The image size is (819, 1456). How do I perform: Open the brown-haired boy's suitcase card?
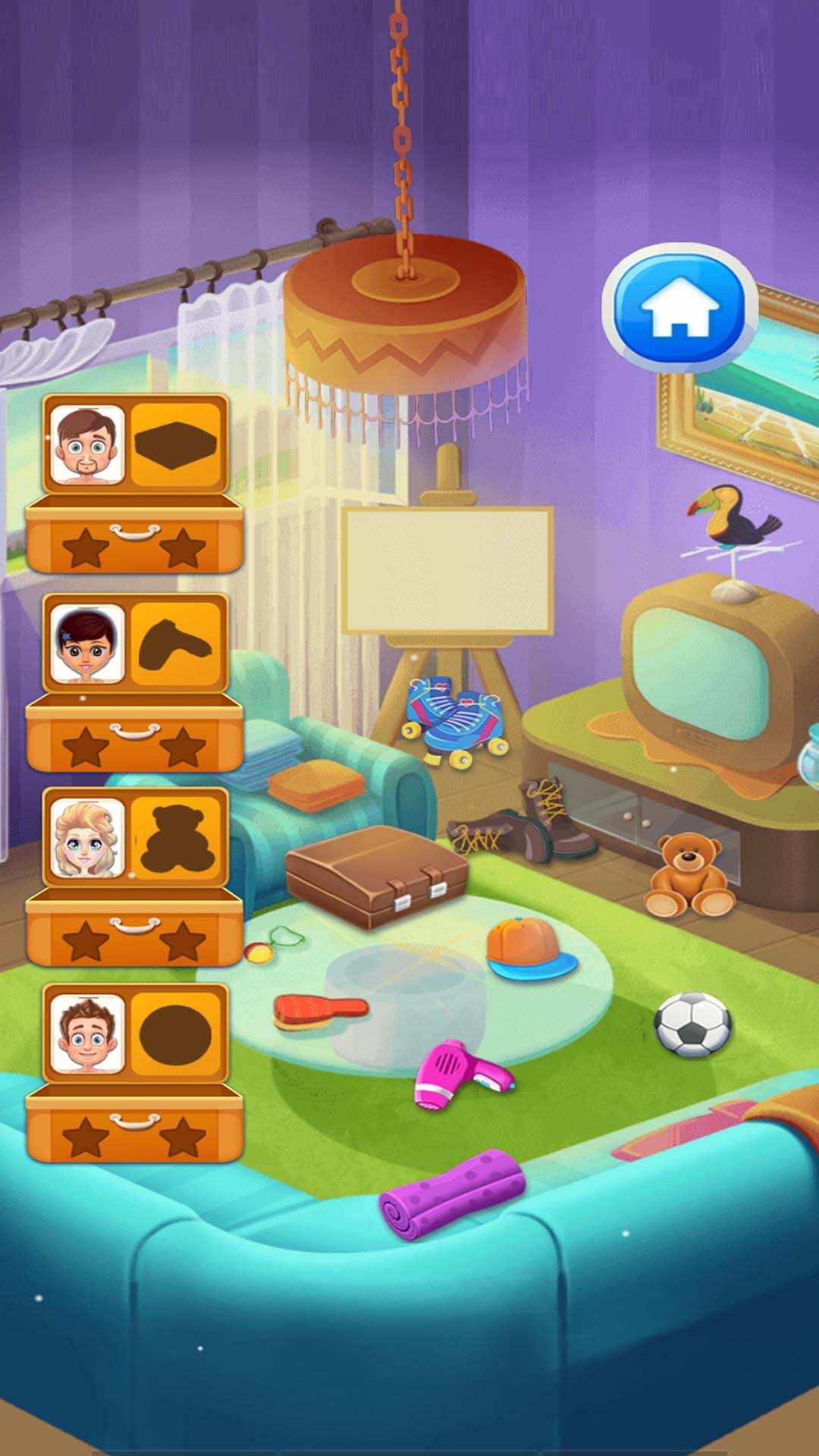point(135,1073)
